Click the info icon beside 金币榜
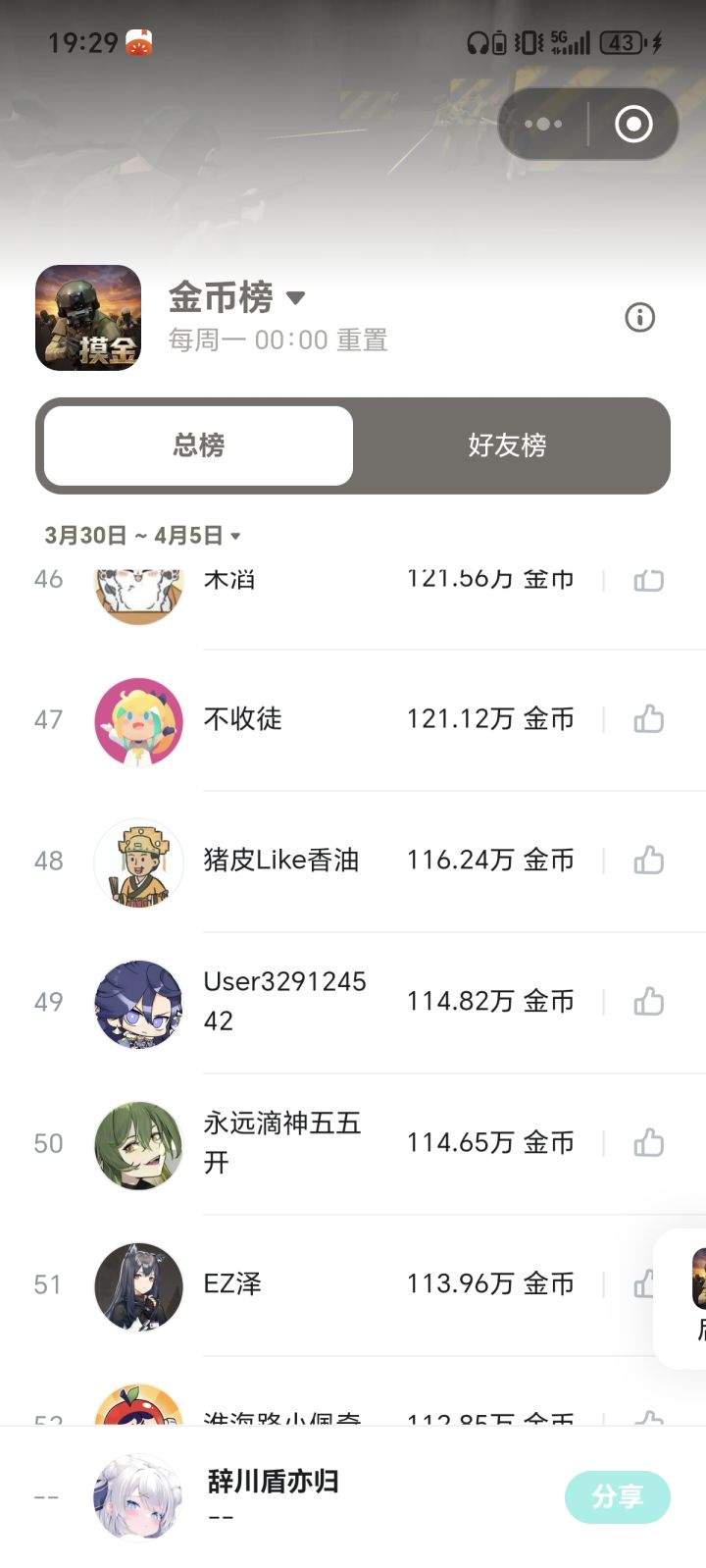Image resolution: width=706 pixels, height=1568 pixels. pyautogui.click(x=639, y=318)
